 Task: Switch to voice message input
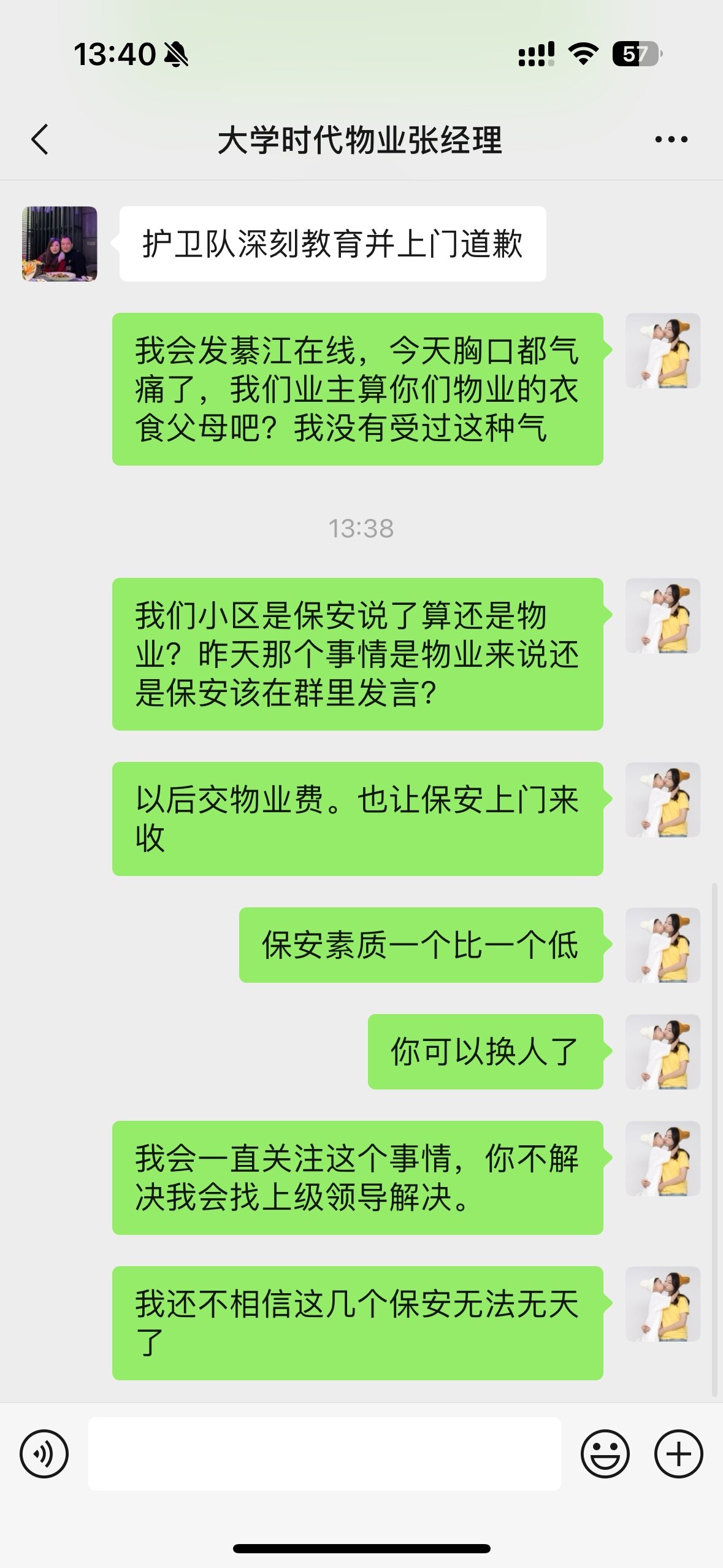click(44, 1453)
